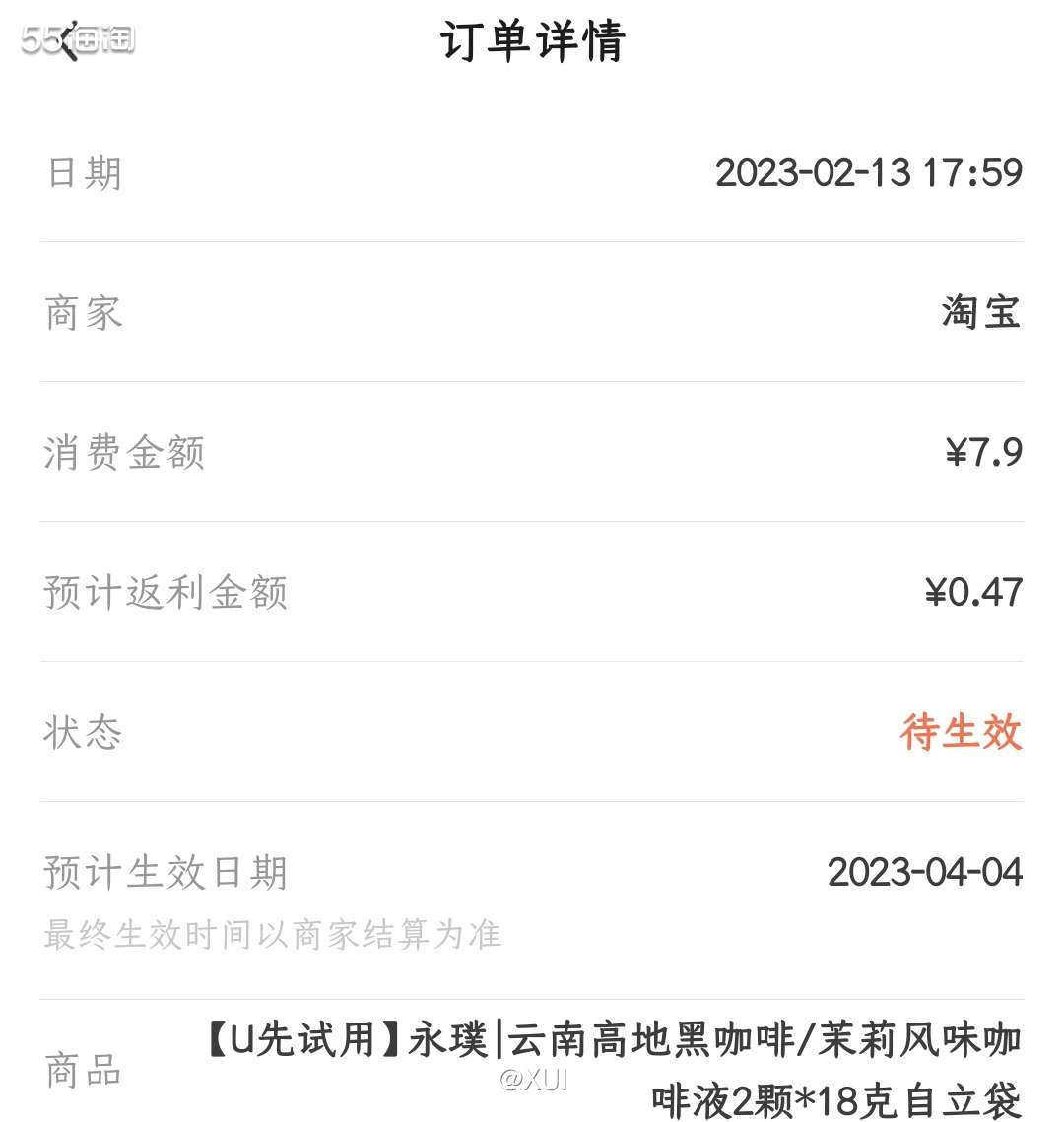Select the 2023-04-04 effective date value
This screenshot has width=1064, height=1122.
tap(924, 873)
